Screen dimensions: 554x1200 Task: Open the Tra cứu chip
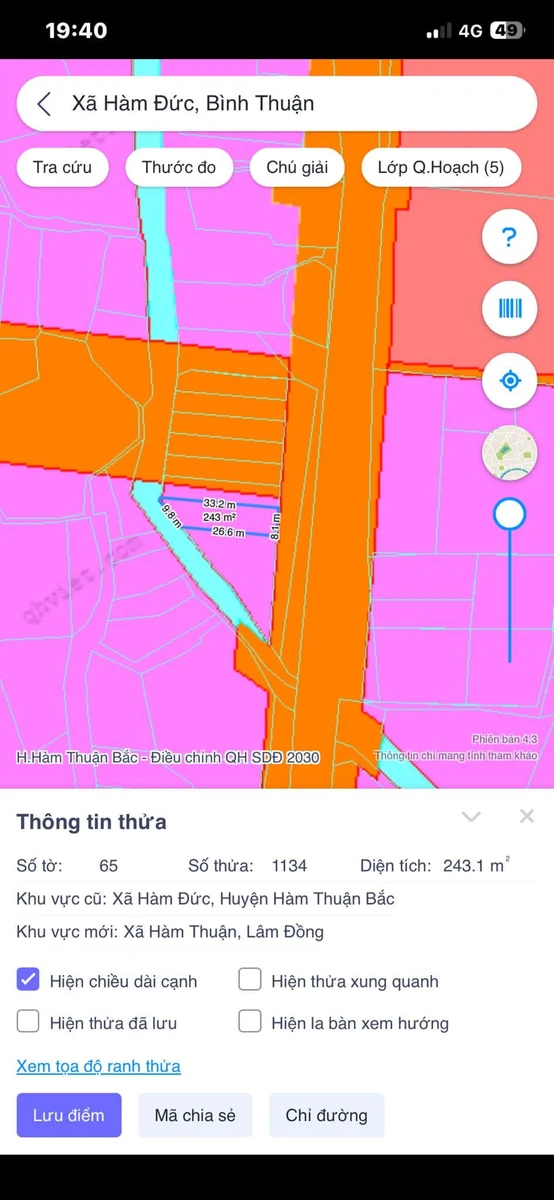click(62, 167)
